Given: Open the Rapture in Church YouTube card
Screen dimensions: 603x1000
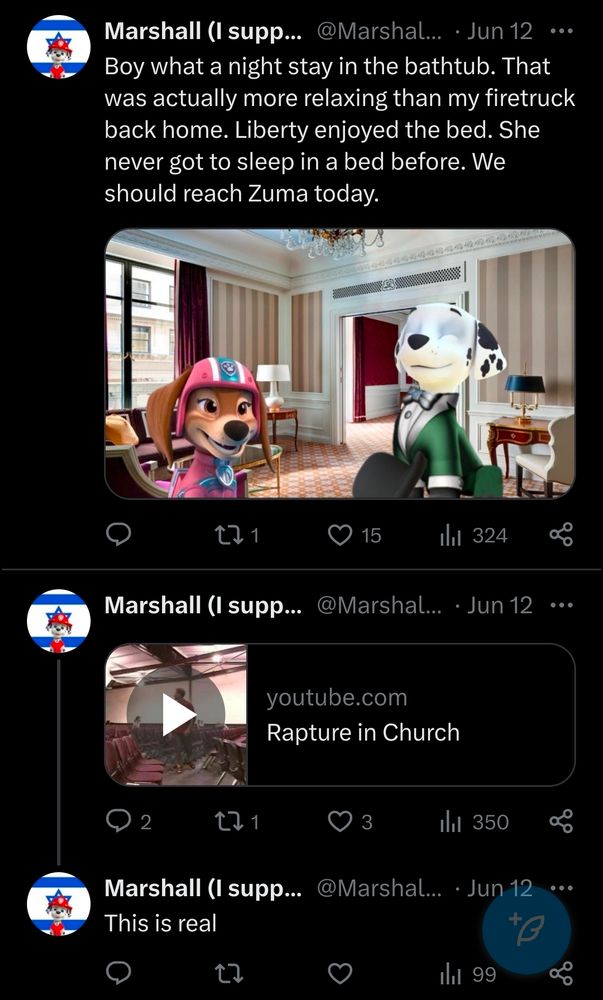Looking at the screenshot, I should point(340,714).
